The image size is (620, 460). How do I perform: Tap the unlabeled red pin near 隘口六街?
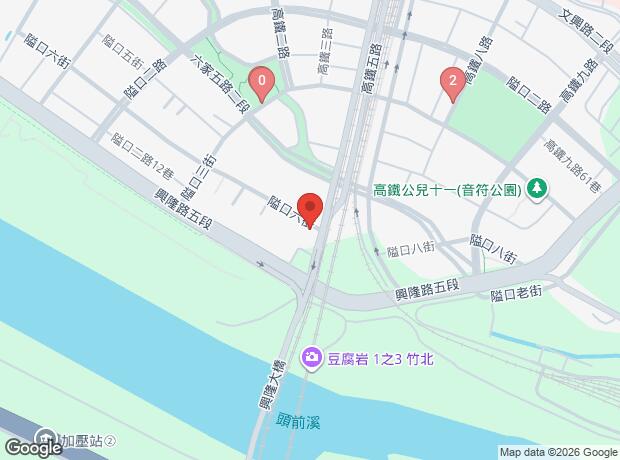pos(310,209)
